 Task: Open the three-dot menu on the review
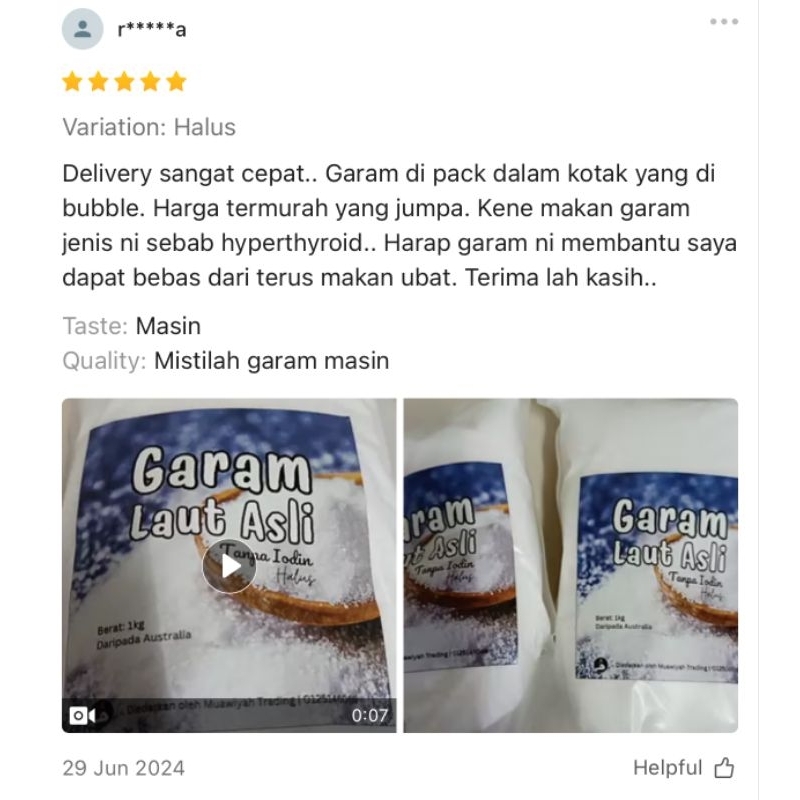pyautogui.click(x=723, y=21)
